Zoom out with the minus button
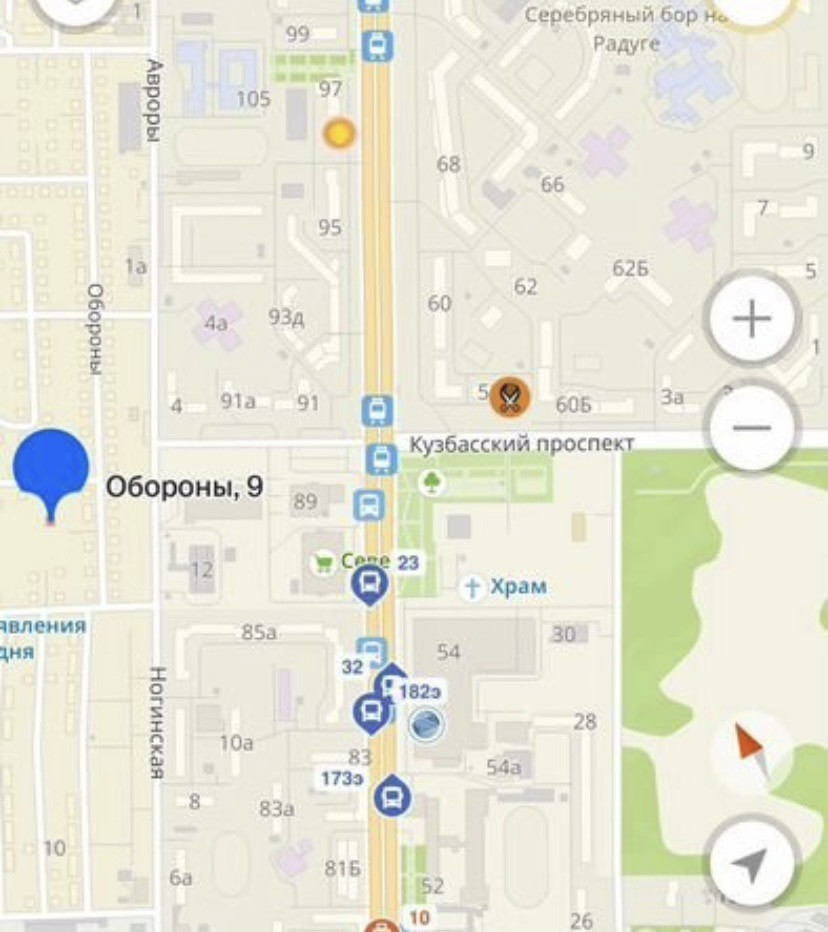The image size is (828, 932). click(752, 428)
